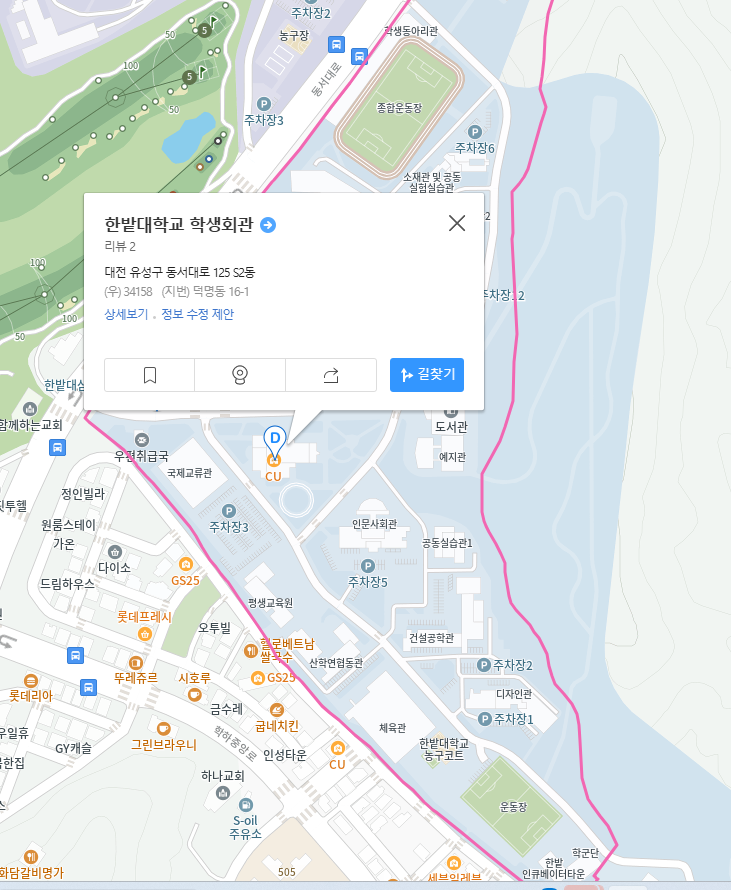Screen dimensions: 731x890
Task: Select the D marker on the map
Action: [x=273, y=438]
